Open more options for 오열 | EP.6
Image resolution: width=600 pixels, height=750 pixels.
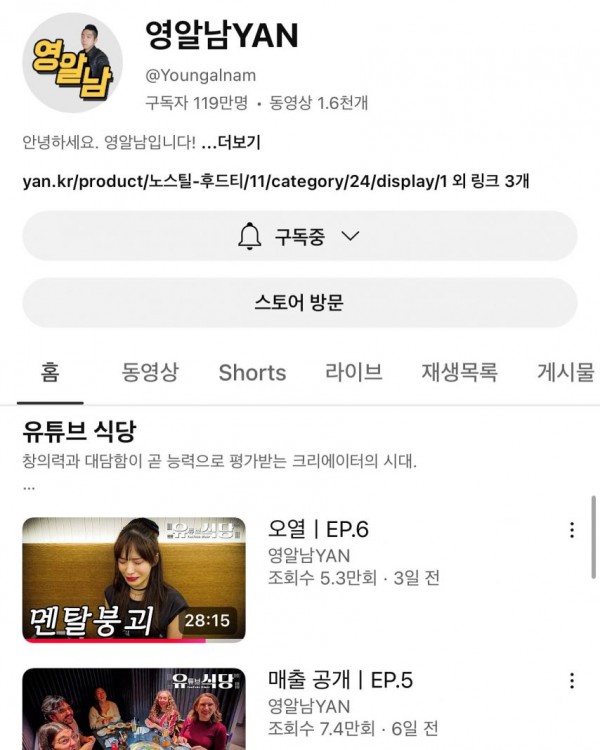coord(572,530)
